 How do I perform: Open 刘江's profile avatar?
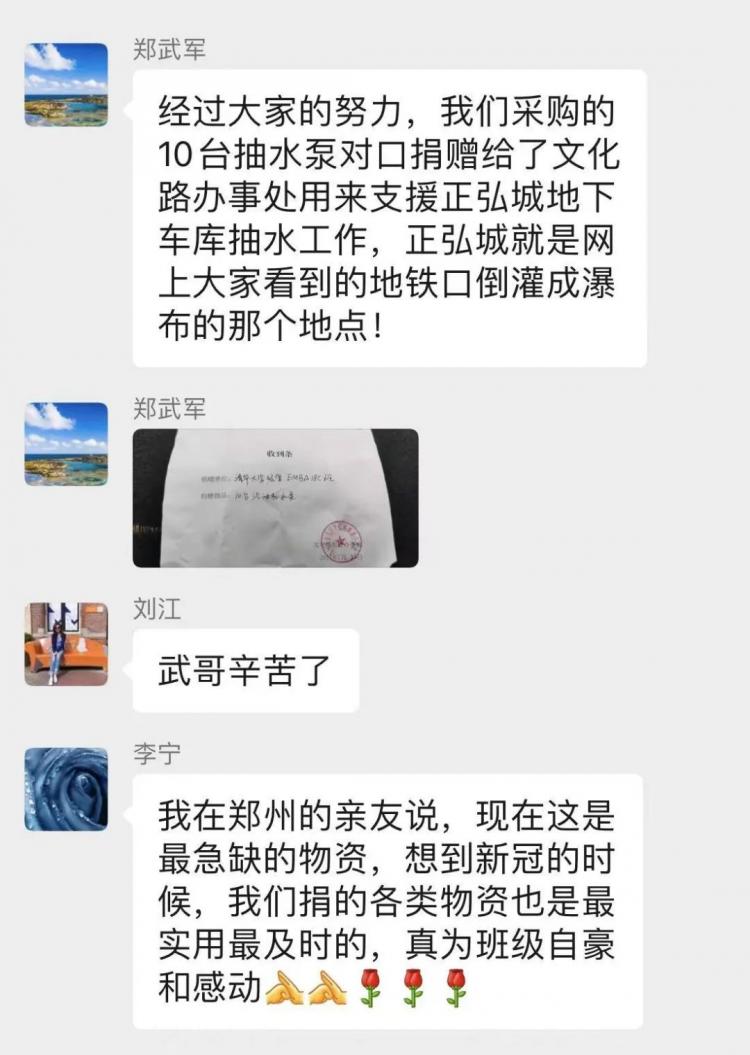(x=66, y=644)
